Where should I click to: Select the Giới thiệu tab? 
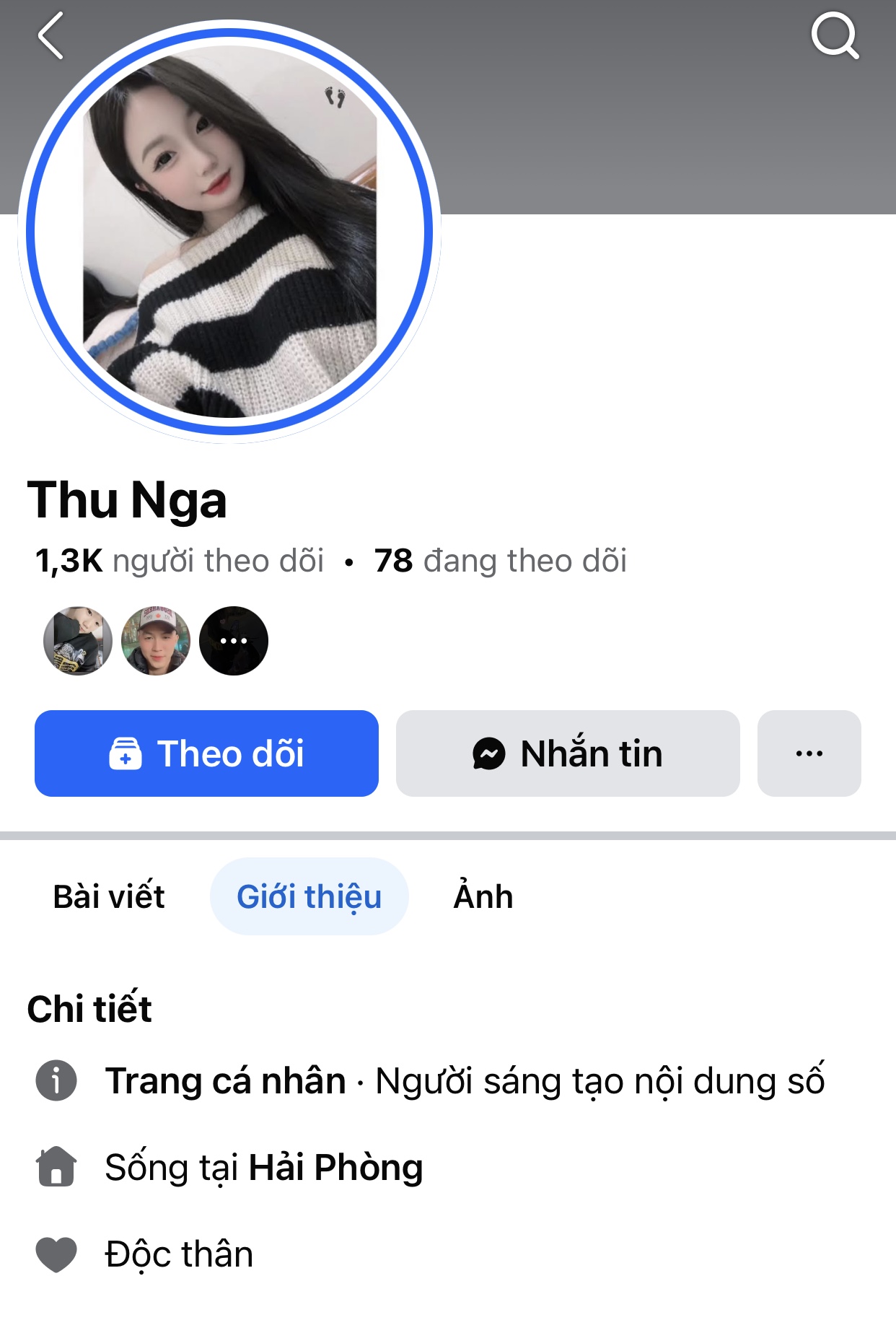[x=309, y=896]
